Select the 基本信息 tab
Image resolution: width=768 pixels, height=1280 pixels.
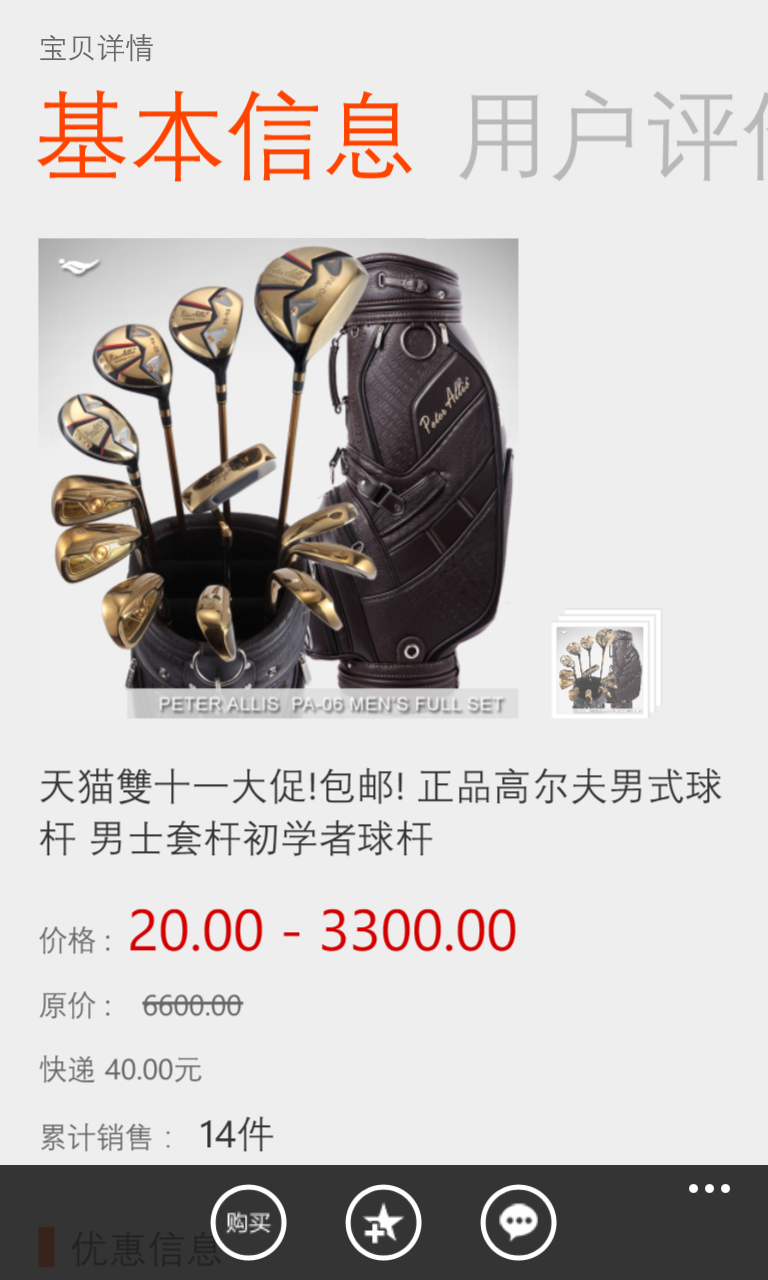coord(226,137)
